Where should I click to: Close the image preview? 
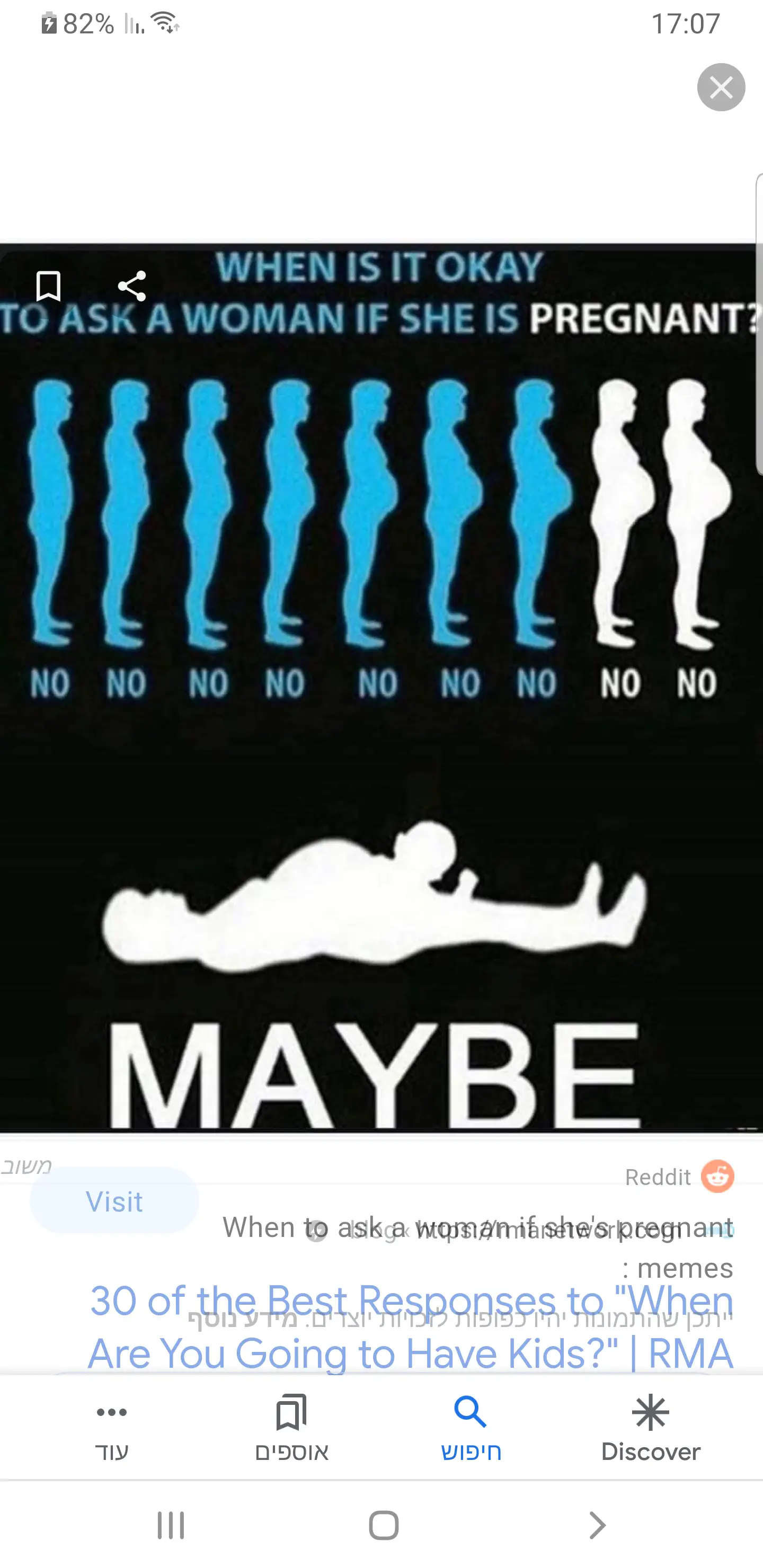pos(721,87)
